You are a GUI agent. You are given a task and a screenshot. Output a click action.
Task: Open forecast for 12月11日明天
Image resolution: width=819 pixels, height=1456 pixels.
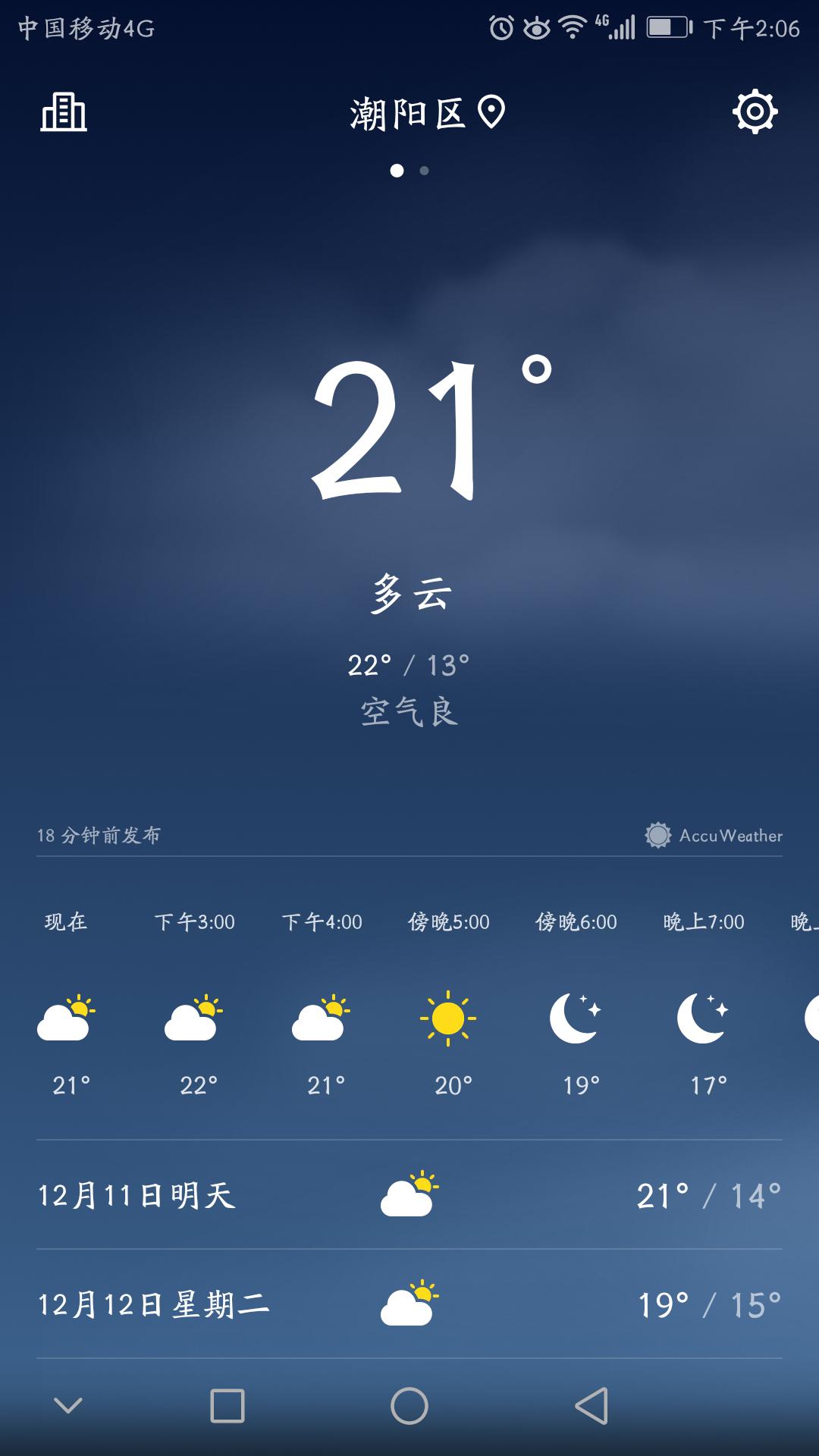point(409,1196)
